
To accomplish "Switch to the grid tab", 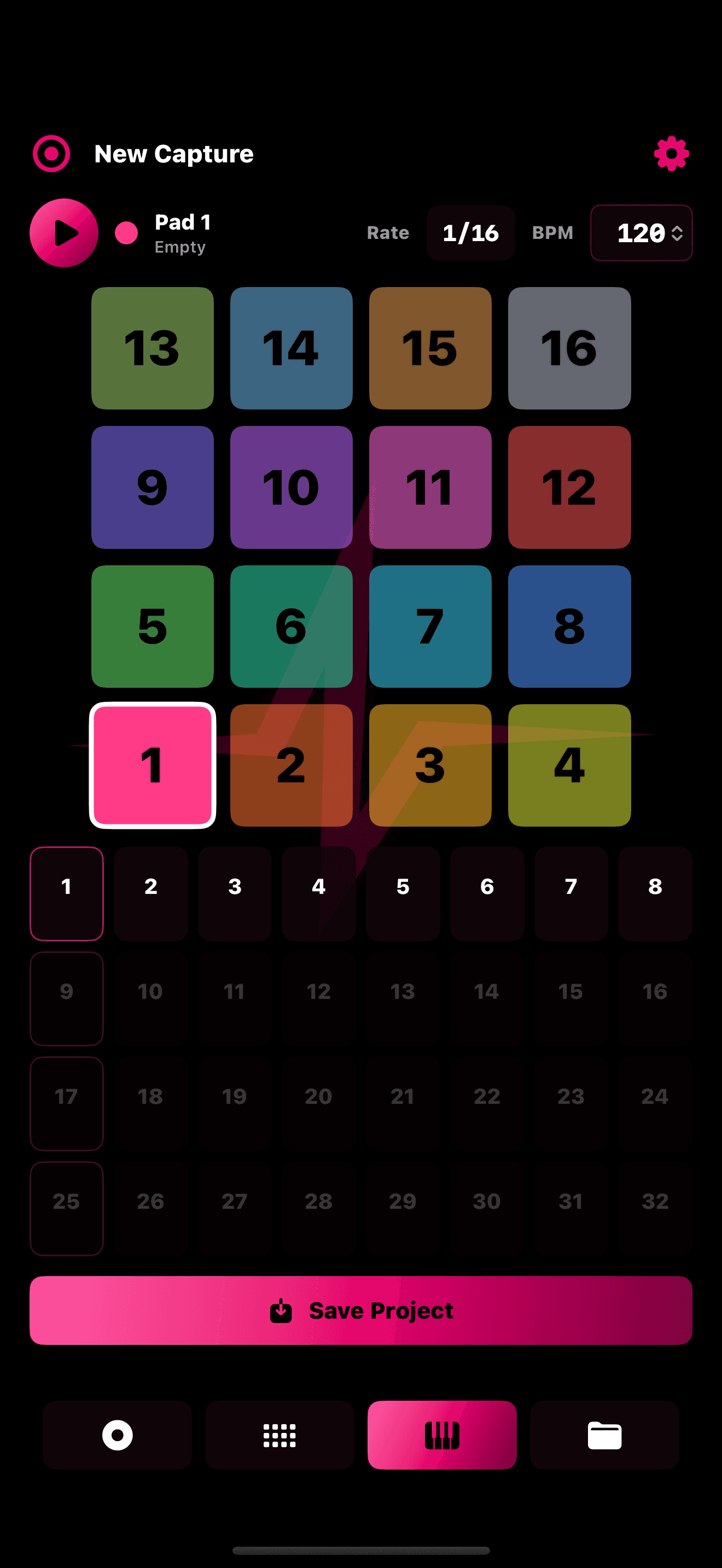I will (280, 1435).
